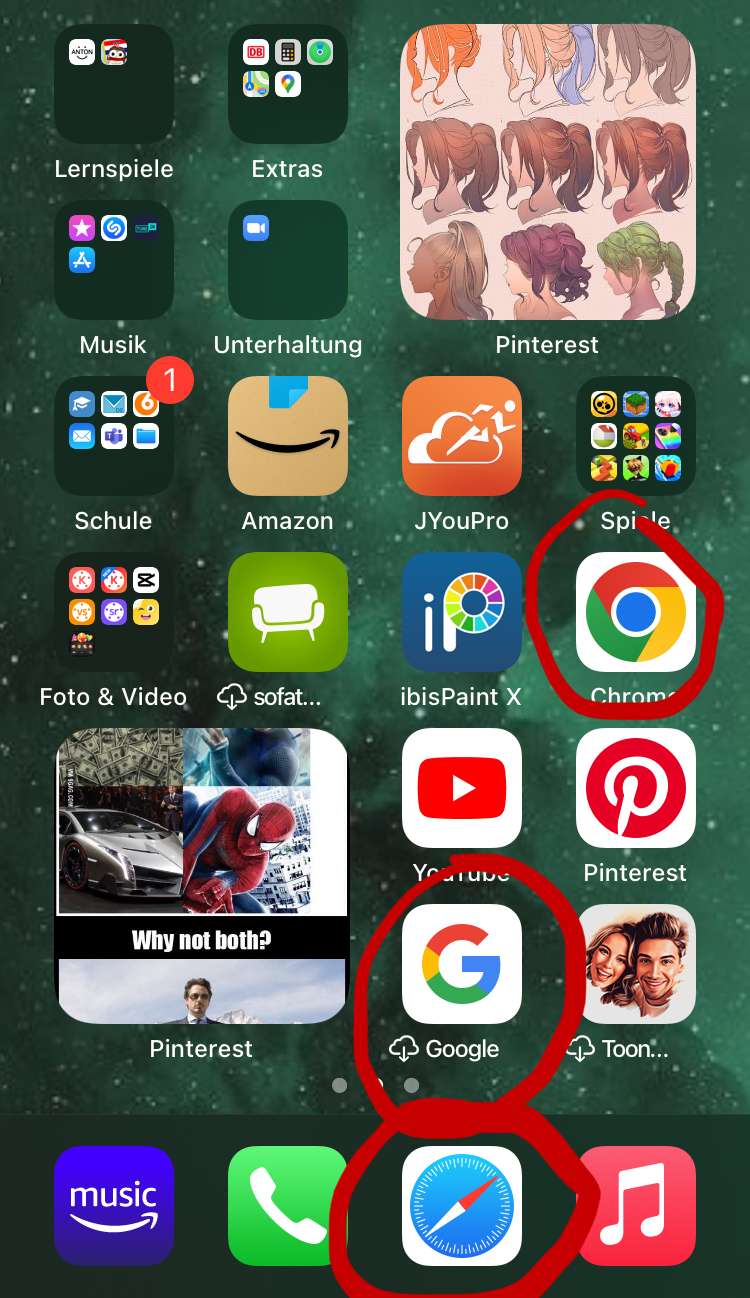Viewport: 750px width, 1298px height.
Task: Open Amazon Music in the dock
Action: (113, 1206)
